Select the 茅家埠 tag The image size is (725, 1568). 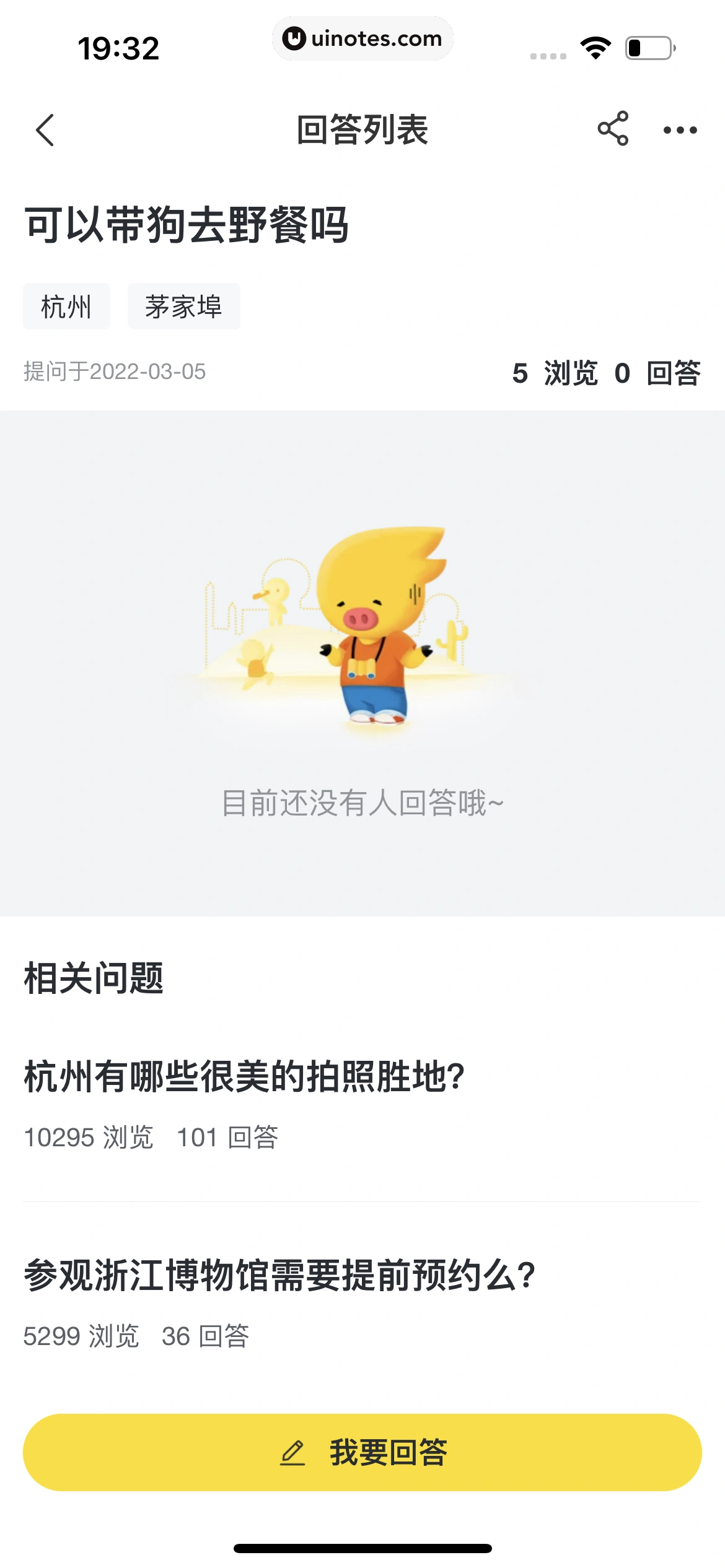tap(183, 307)
